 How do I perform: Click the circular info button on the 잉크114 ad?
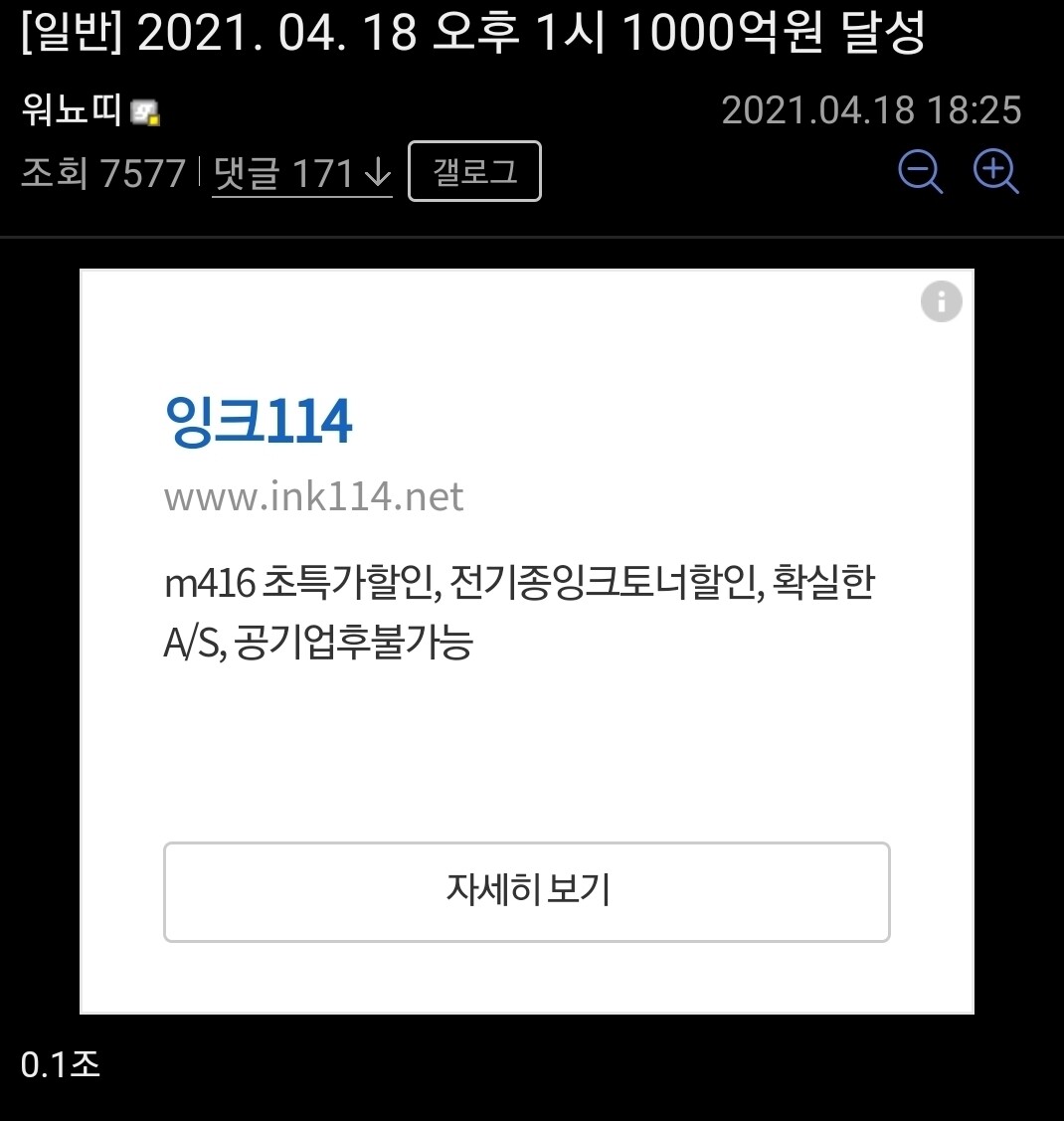click(940, 301)
